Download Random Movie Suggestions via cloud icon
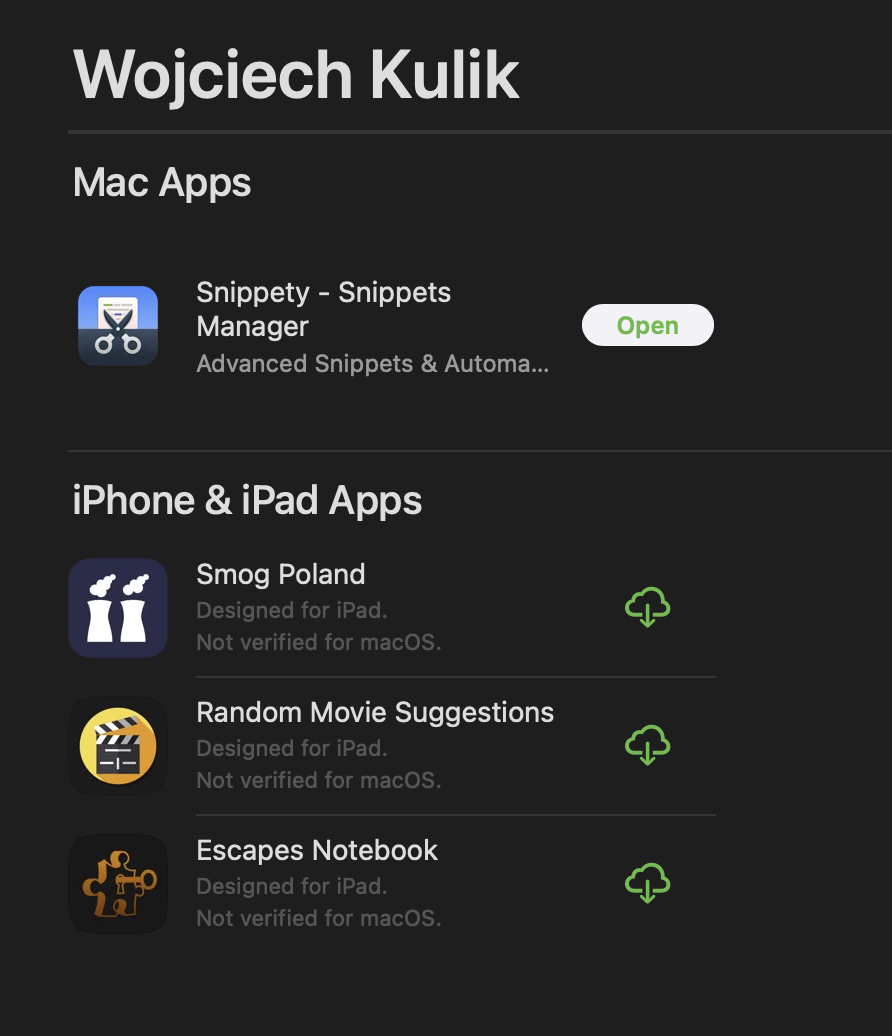Viewport: 892px width, 1036px height. (647, 745)
